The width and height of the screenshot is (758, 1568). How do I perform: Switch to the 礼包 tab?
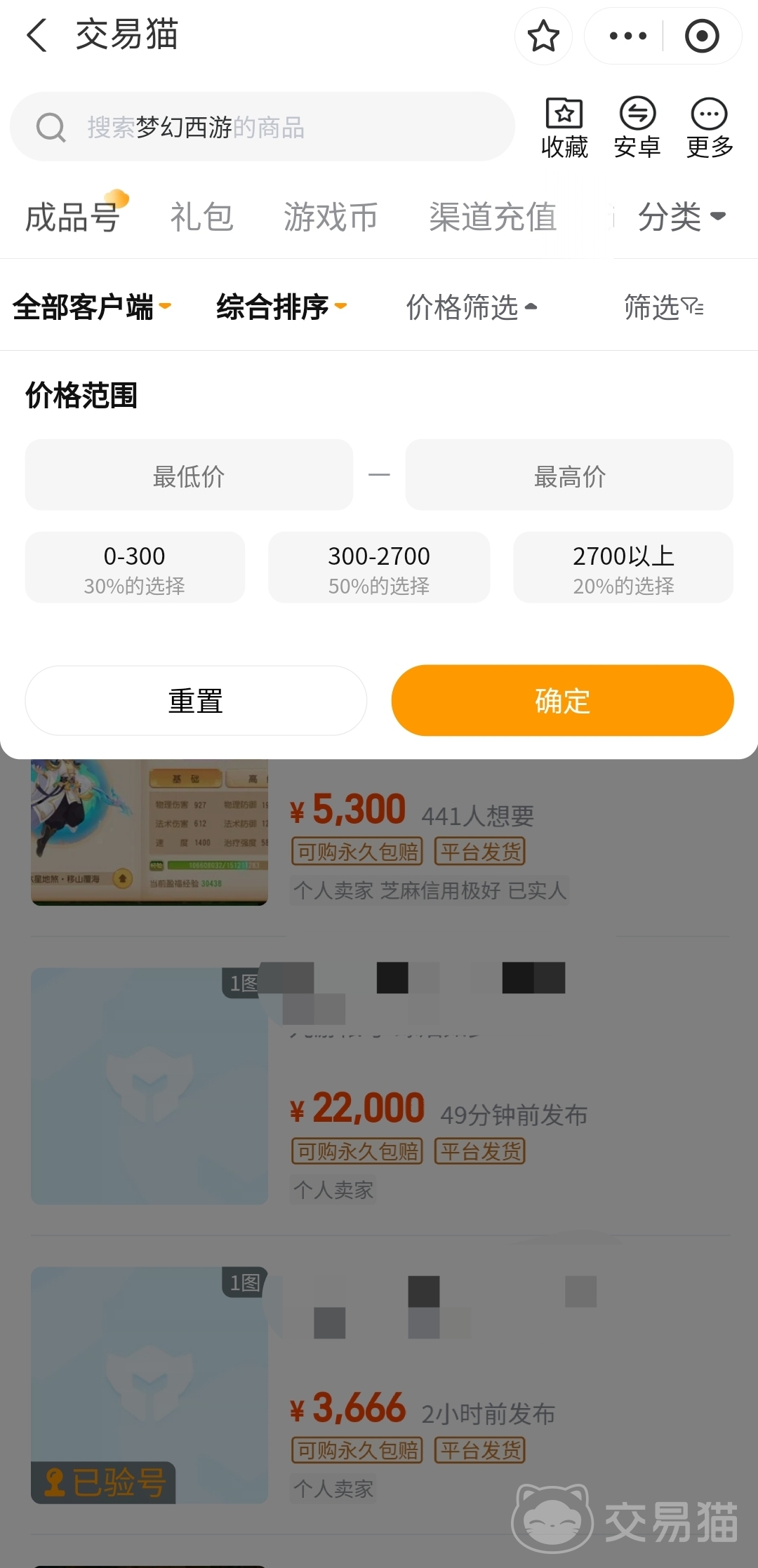(x=201, y=217)
